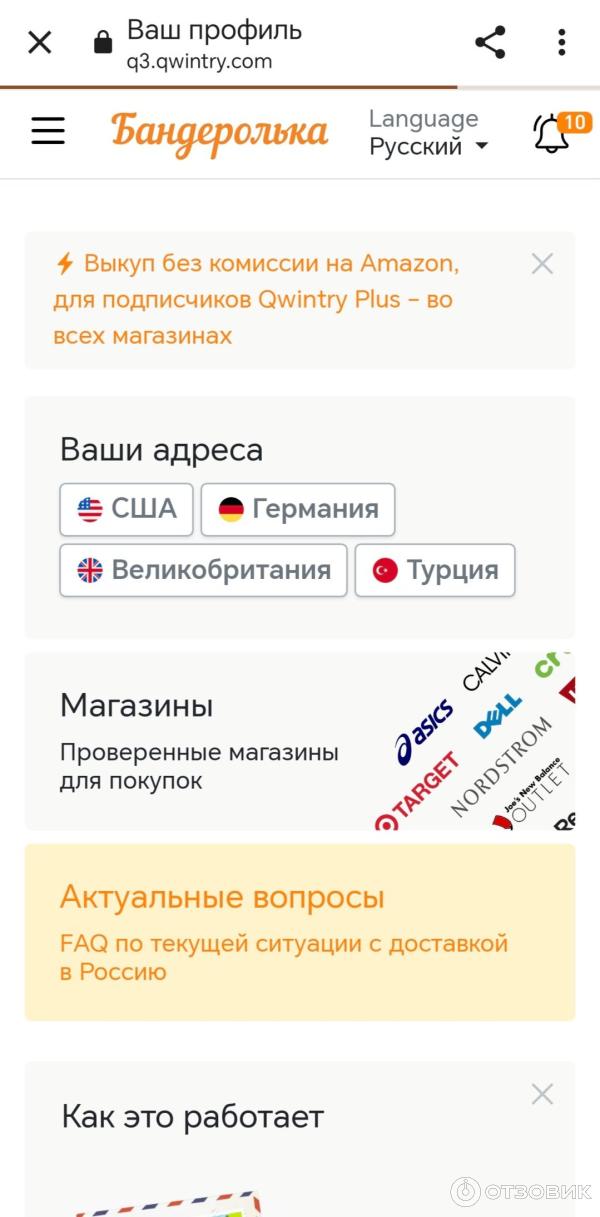Expand the Language dropdown
The height and width of the screenshot is (1217, 600).
(428, 133)
